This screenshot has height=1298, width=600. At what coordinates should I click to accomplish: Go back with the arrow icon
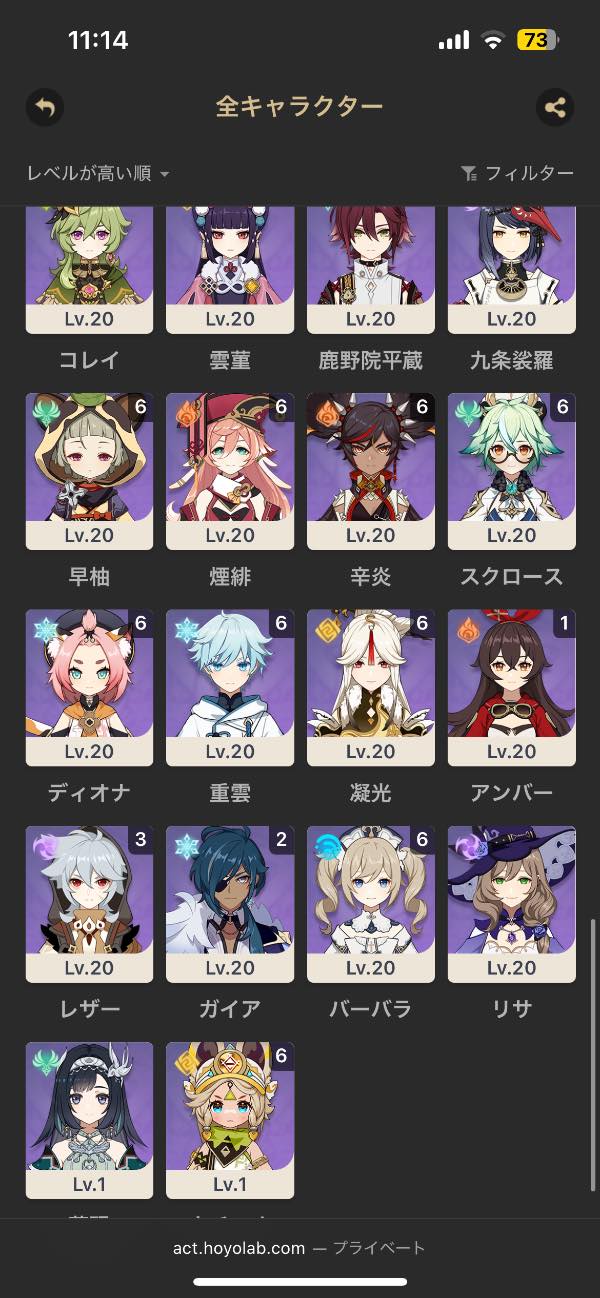click(45, 107)
